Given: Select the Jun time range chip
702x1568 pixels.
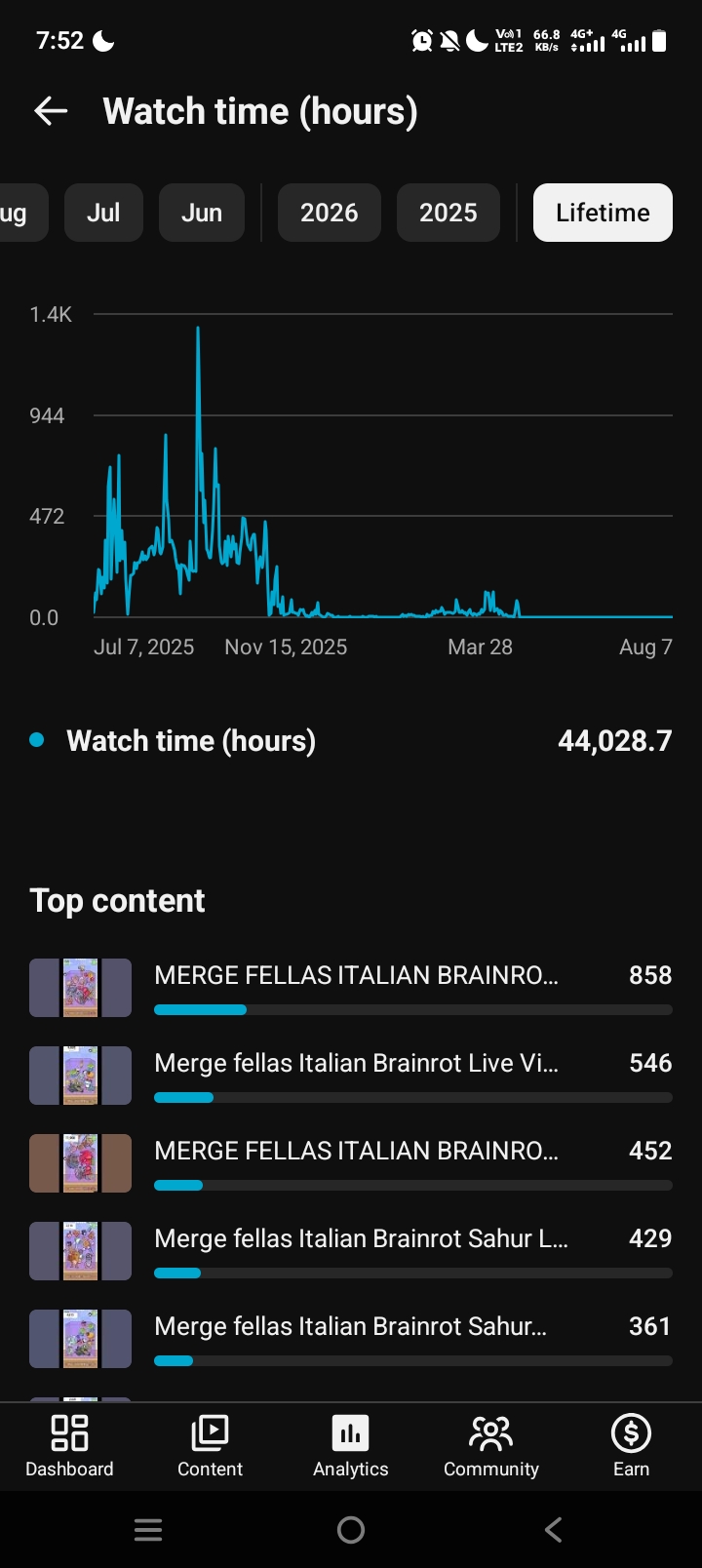Looking at the screenshot, I should pyautogui.click(x=202, y=213).
